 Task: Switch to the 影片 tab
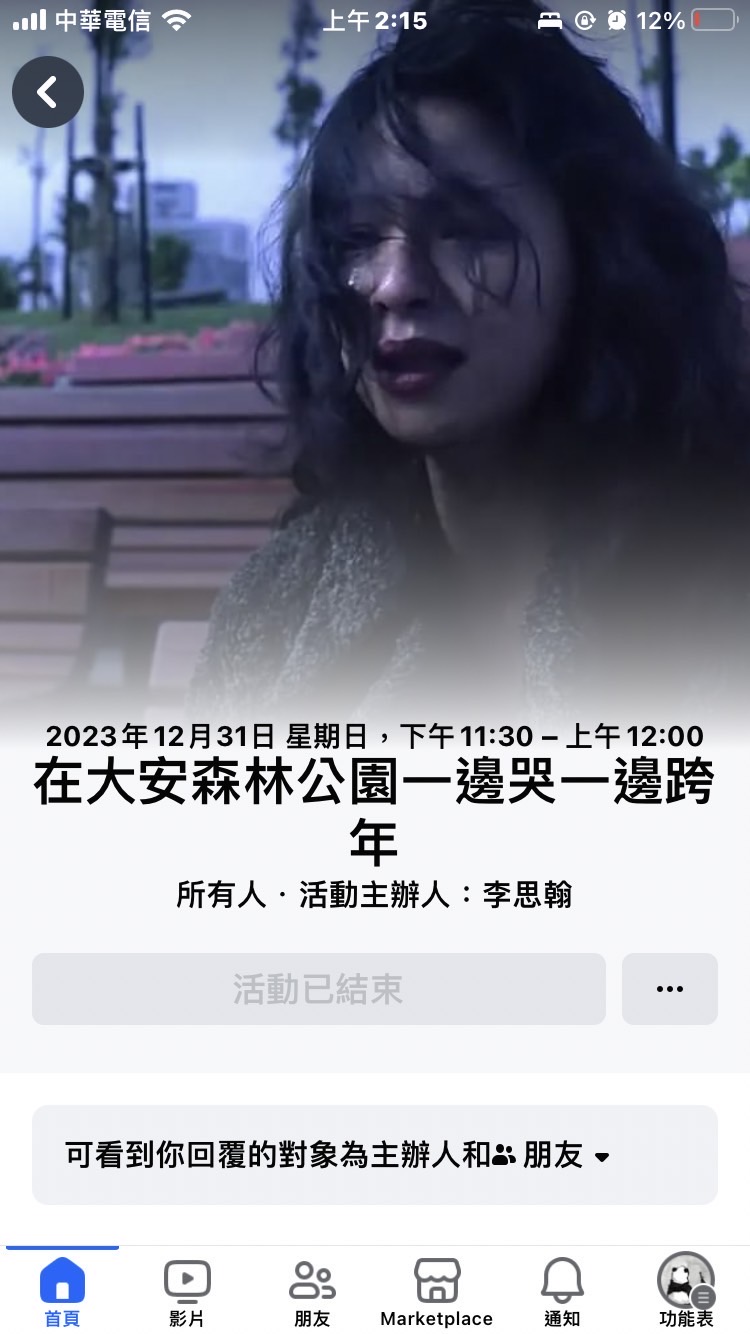[x=186, y=1291]
